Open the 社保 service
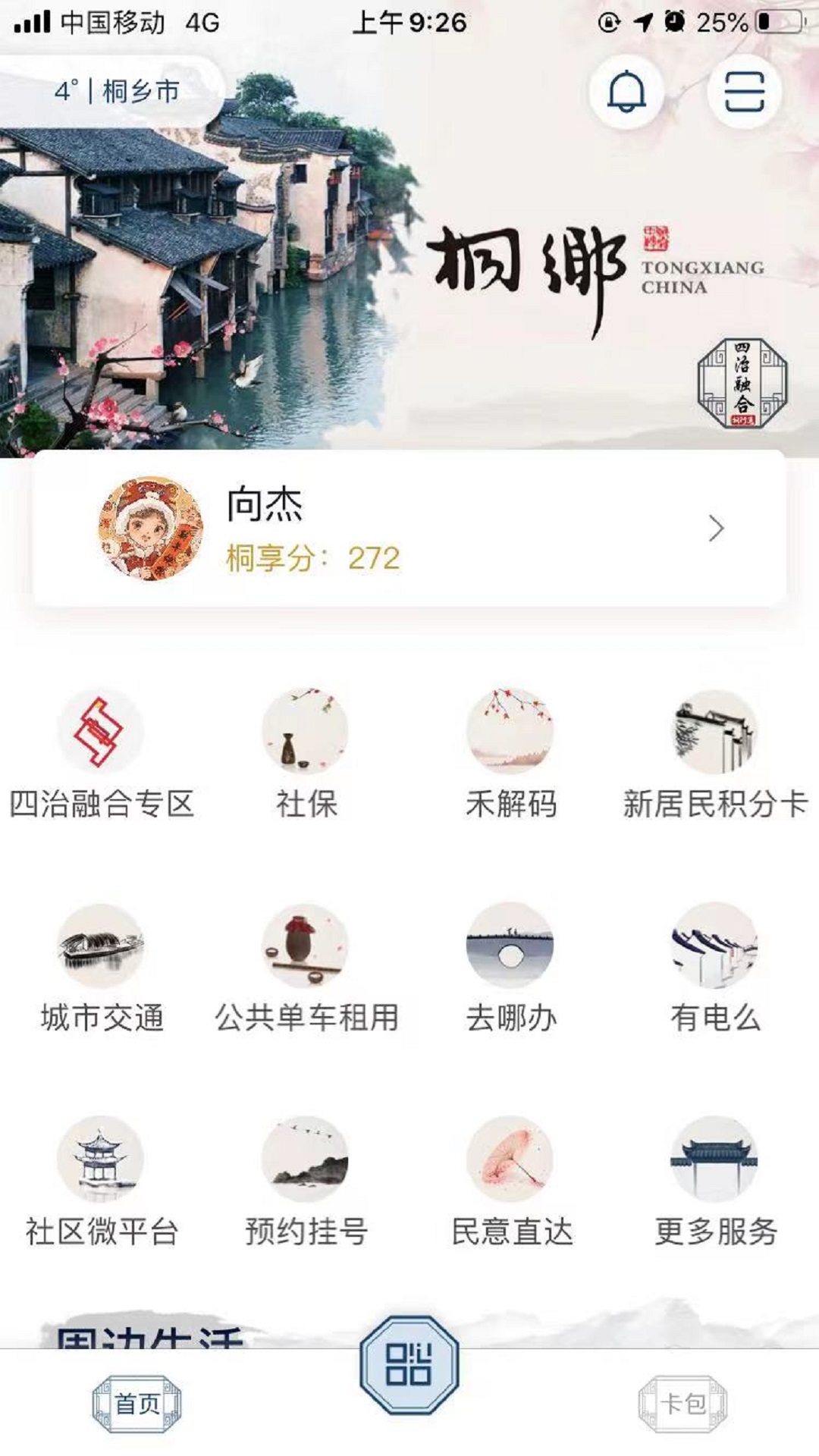This screenshot has width=819, height=1456. (x=305, y=755)
